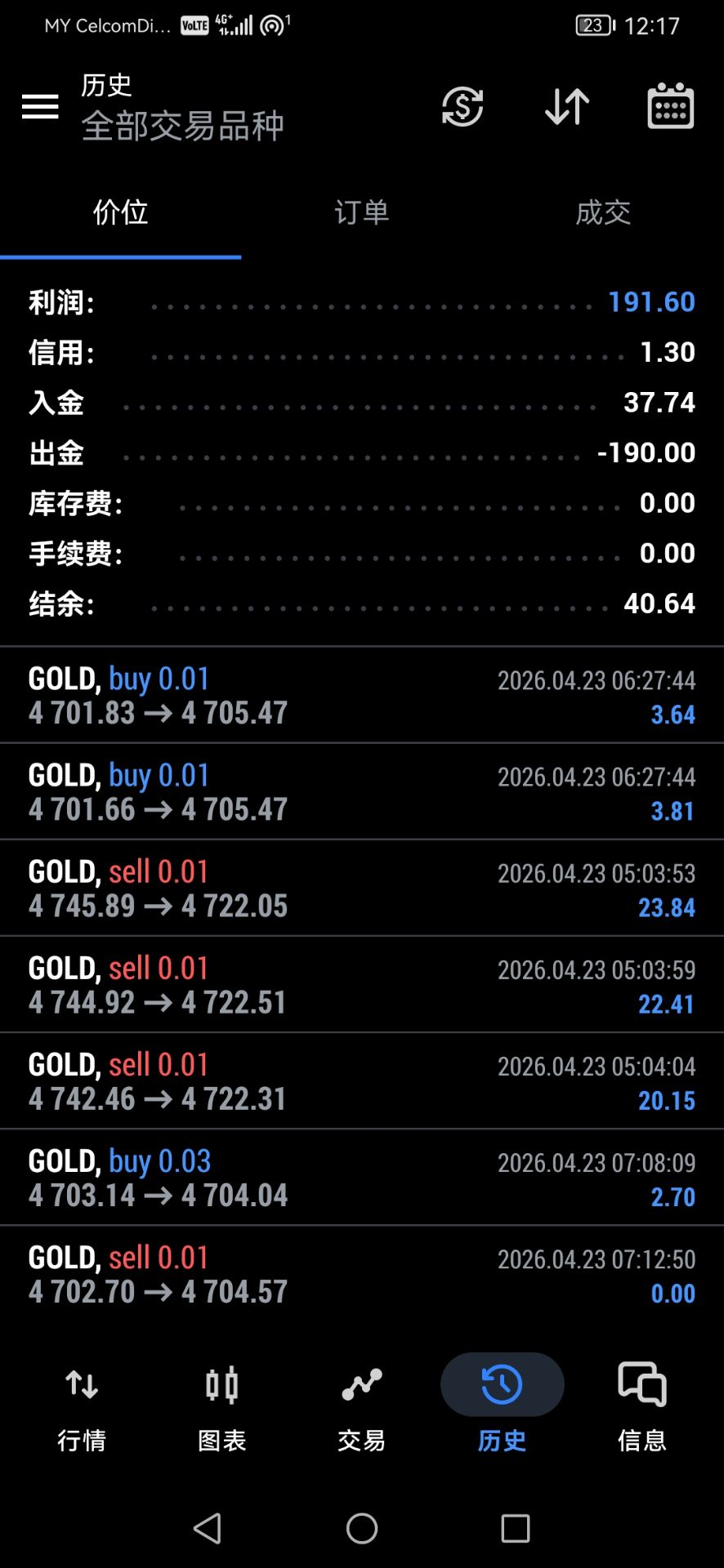Viewport: 724px width, 1568px height.
Task: Tap the sort arrows icon
Action: pyautogui.click(x=567, y=106)
